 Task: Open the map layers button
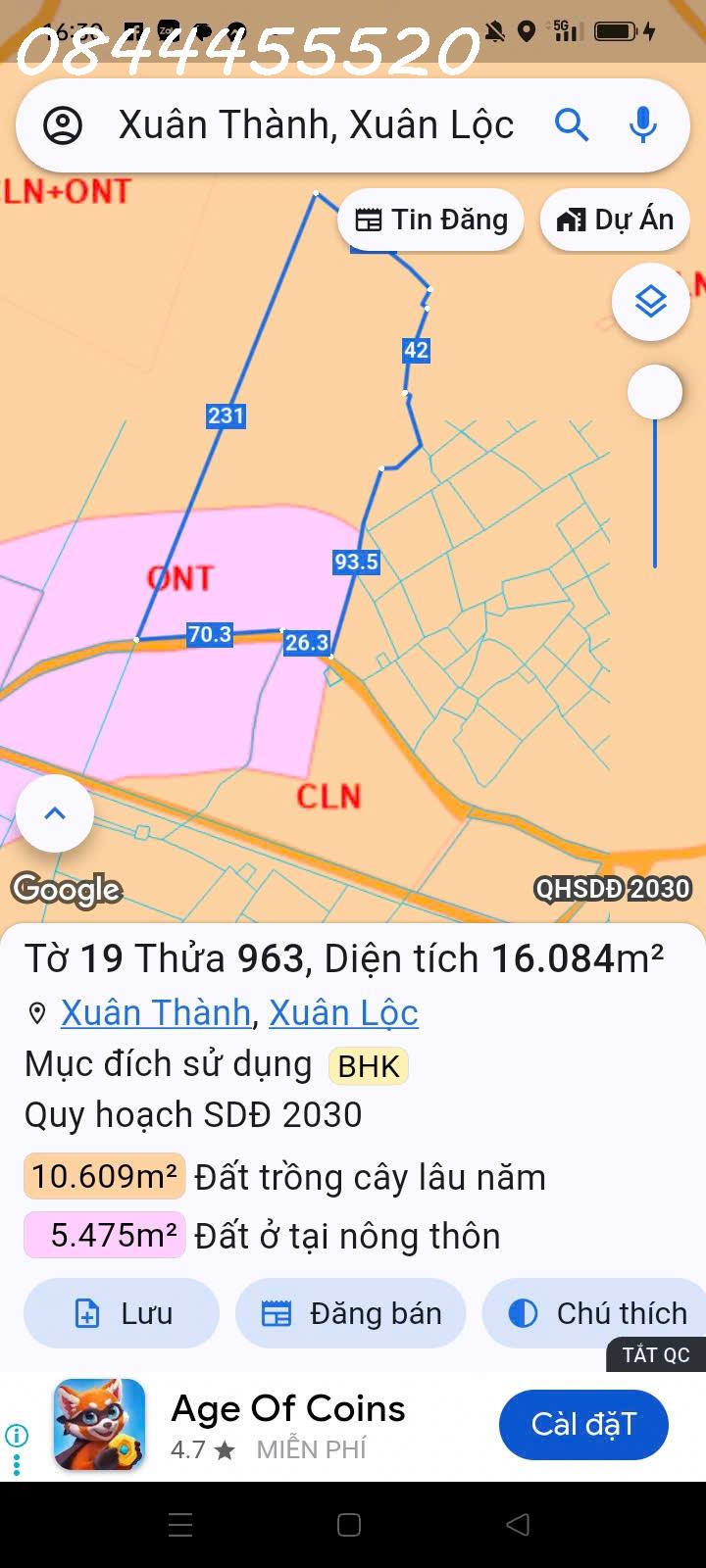[651, 302]
